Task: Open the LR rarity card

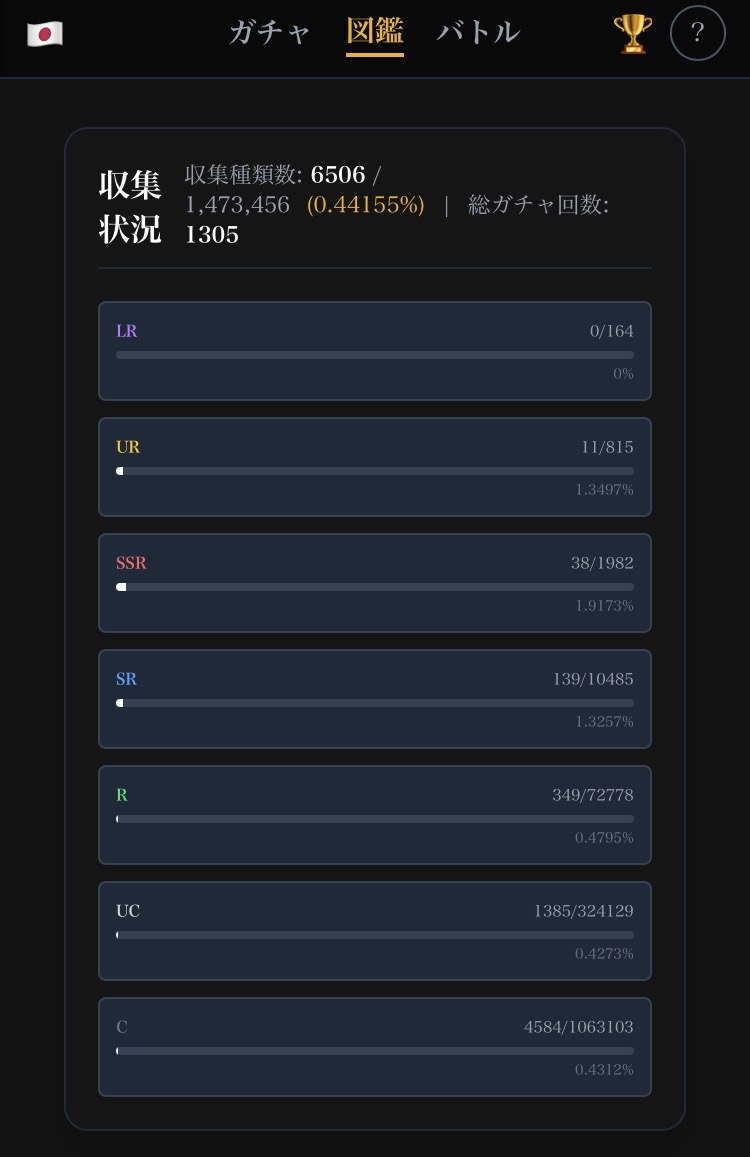Action: click(x=374, y=351)
